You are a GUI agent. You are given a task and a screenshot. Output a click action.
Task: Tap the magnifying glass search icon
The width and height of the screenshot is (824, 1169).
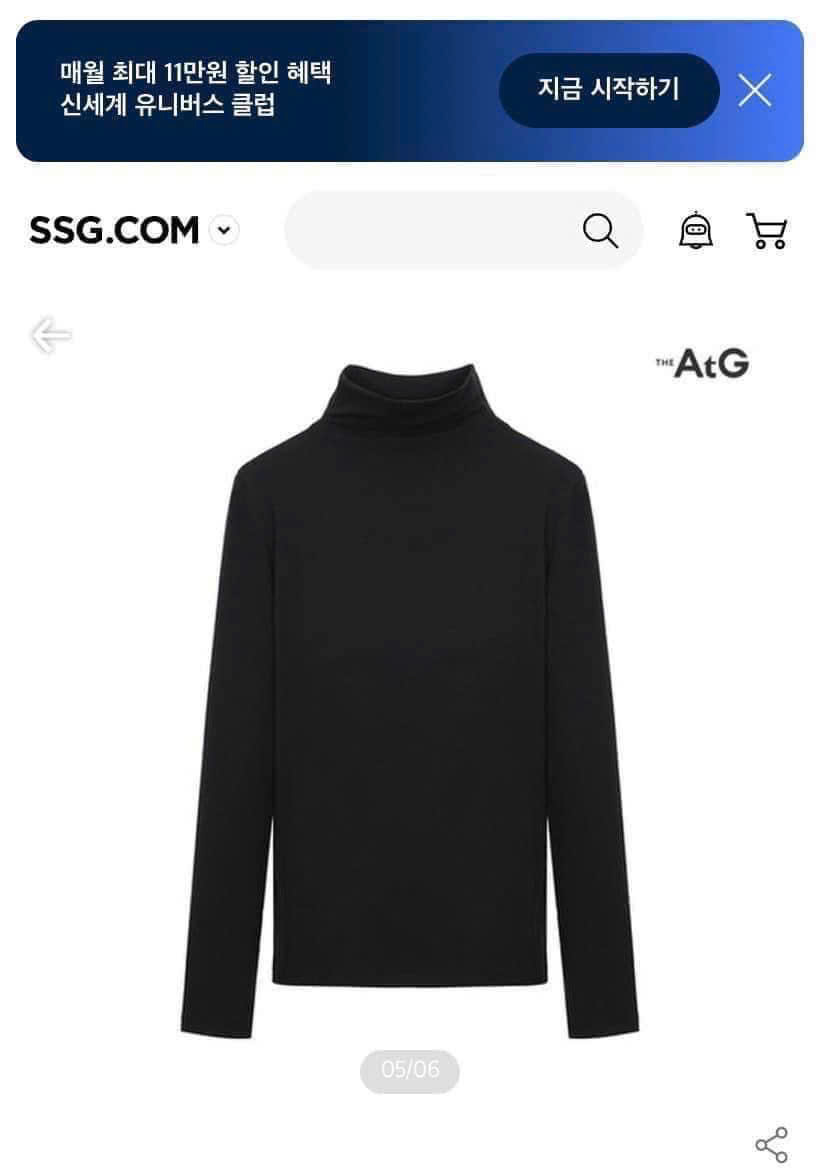coord(600,231)
